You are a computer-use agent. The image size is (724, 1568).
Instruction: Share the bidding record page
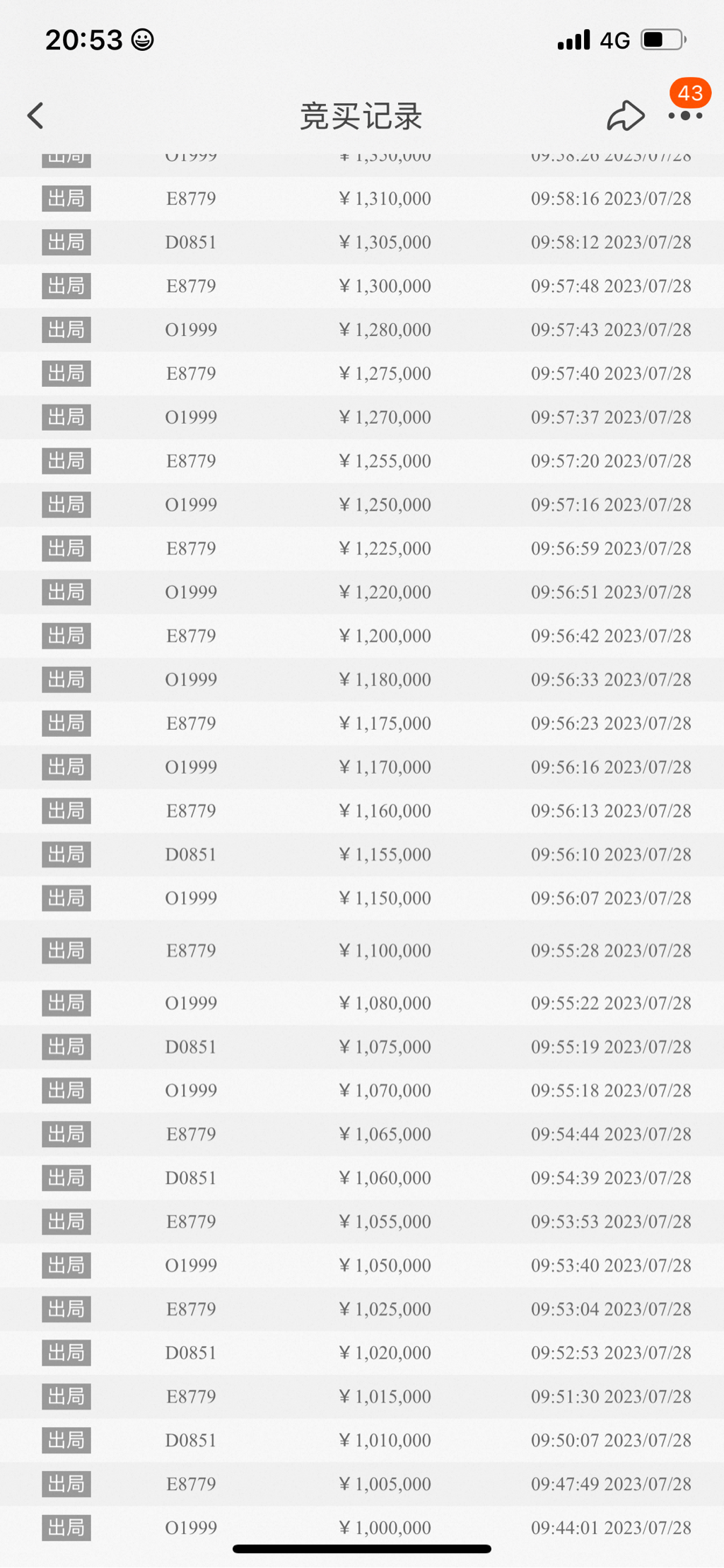click(x=625, y=116)
